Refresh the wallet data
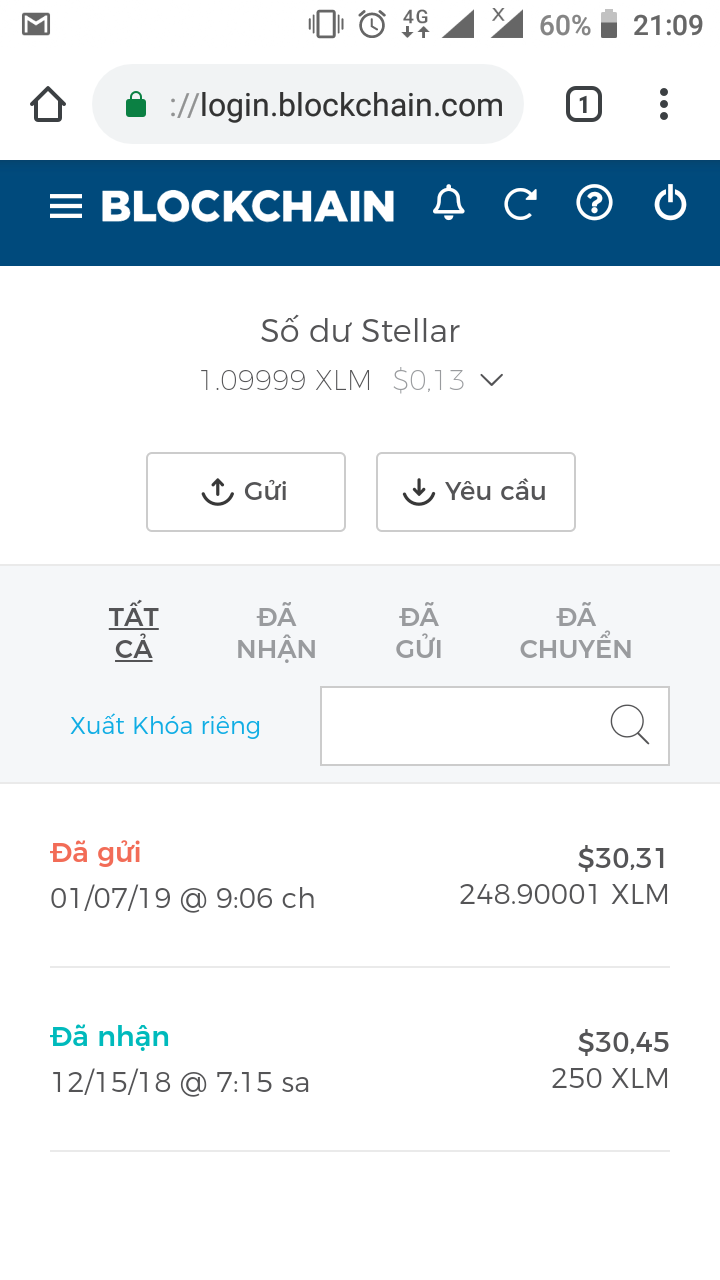The image size is (720, 1280). (x=520, y=205)
